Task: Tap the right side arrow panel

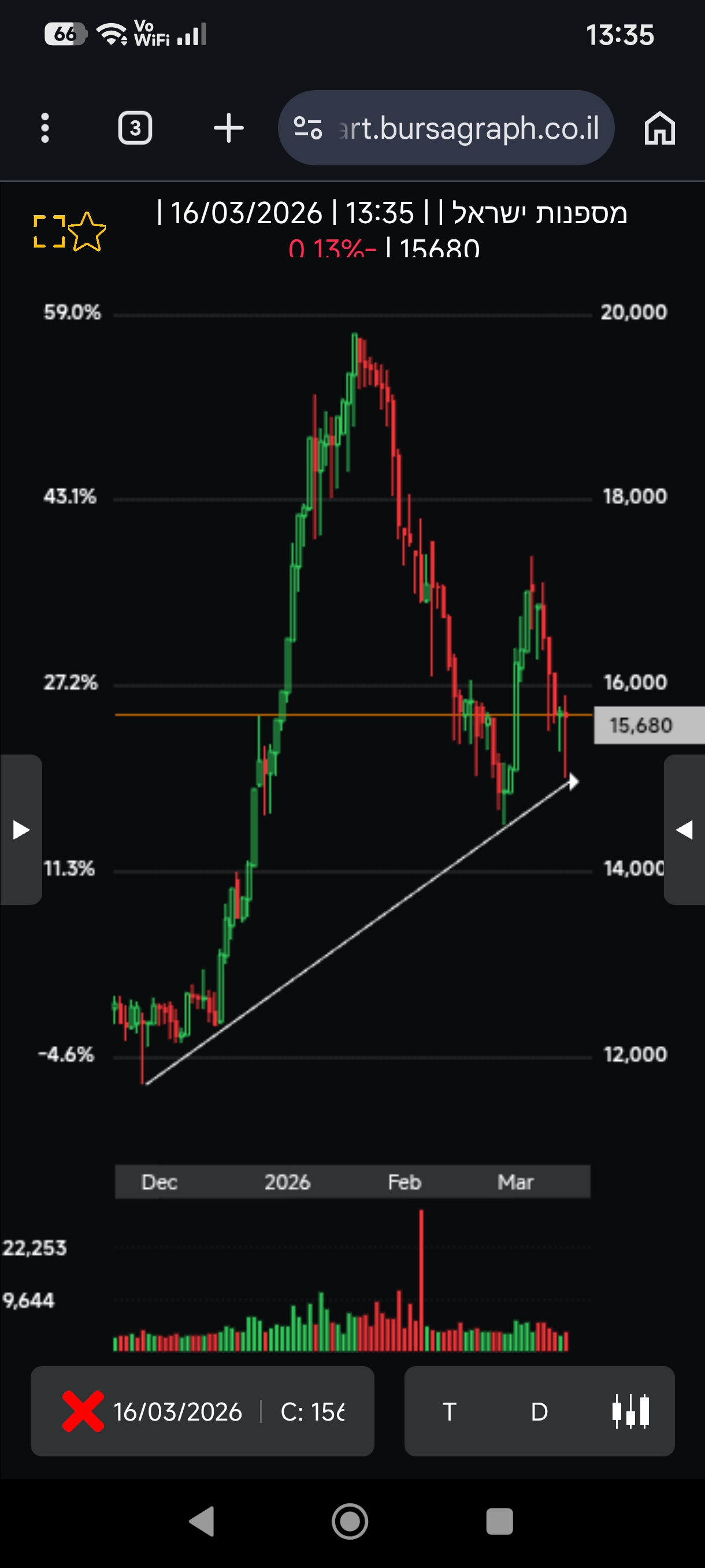Action: pyautogui.click(x=684, y=829)
